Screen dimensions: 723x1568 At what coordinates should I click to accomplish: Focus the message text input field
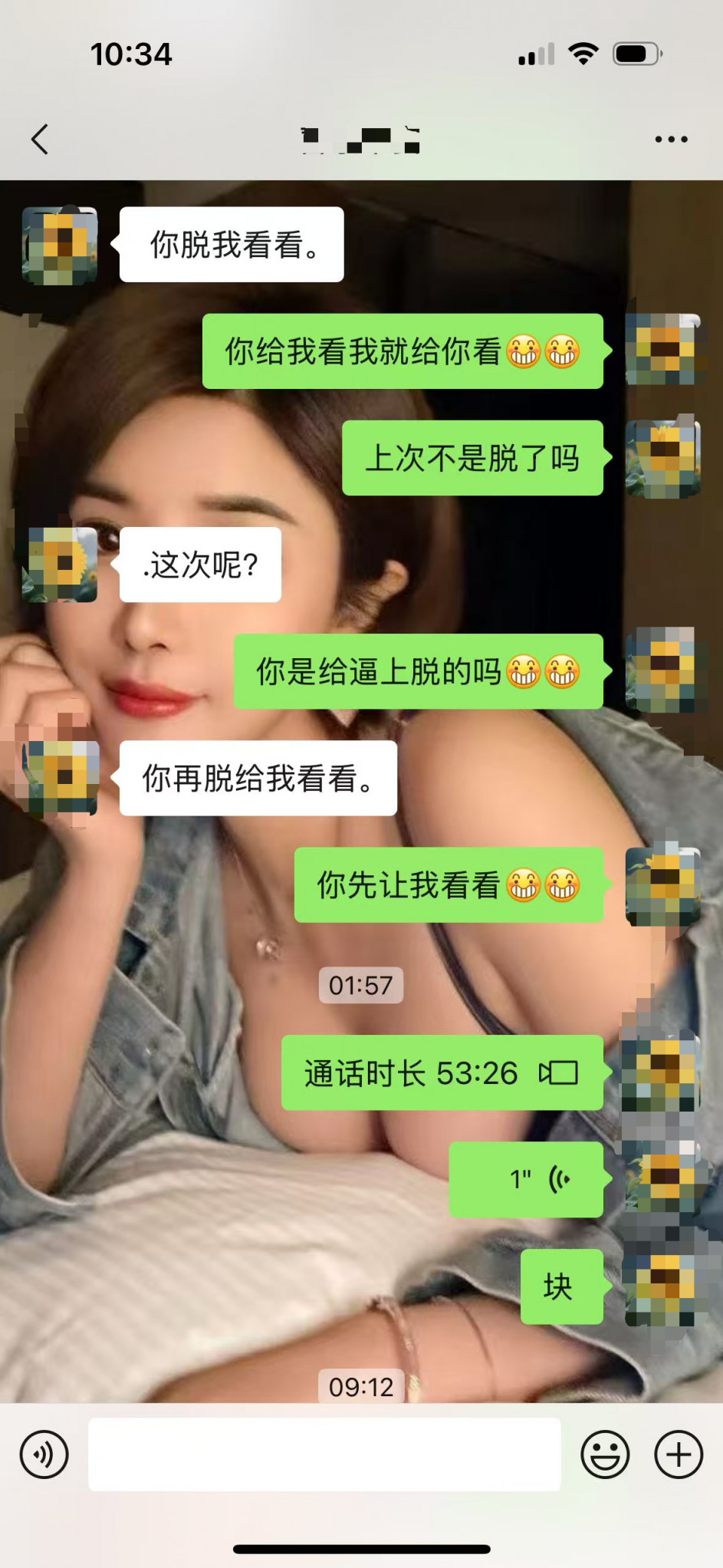pos(324,1454)
